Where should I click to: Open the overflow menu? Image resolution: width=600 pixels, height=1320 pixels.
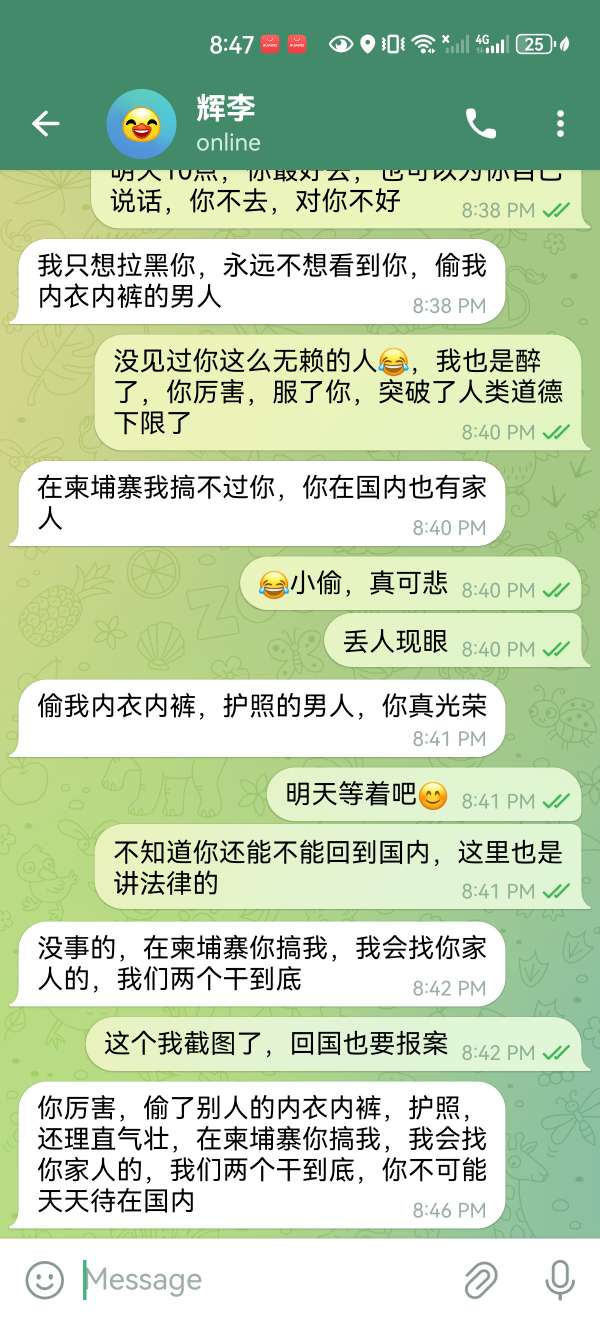point(560,124)
